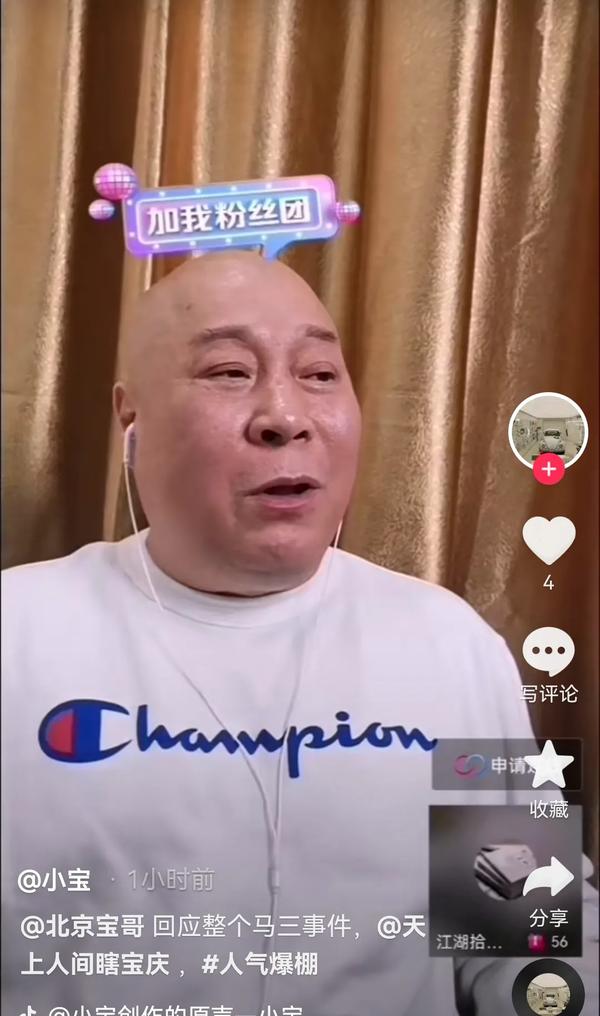Open @小宝 author name
This screenshot has height=1016, width=600.
54,880
